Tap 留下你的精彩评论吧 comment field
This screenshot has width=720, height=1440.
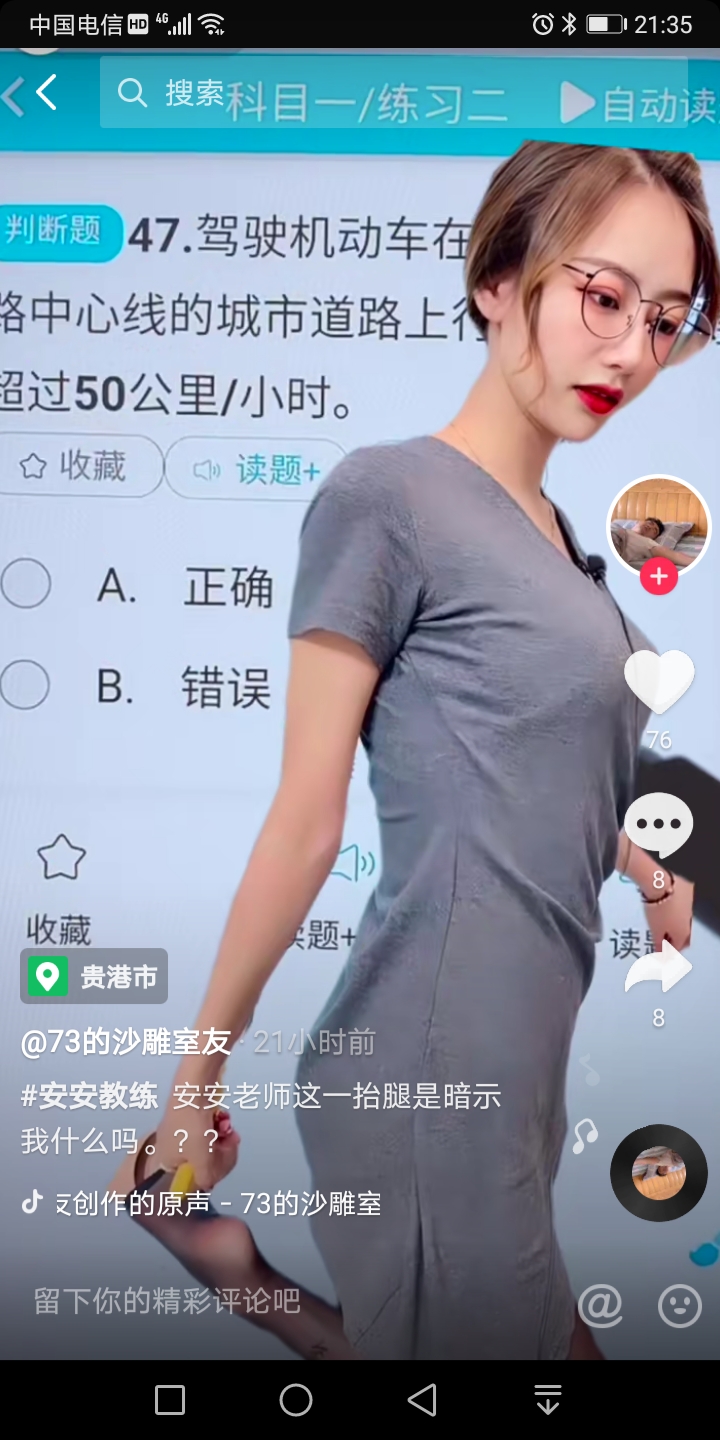[x=160, y=1305]
